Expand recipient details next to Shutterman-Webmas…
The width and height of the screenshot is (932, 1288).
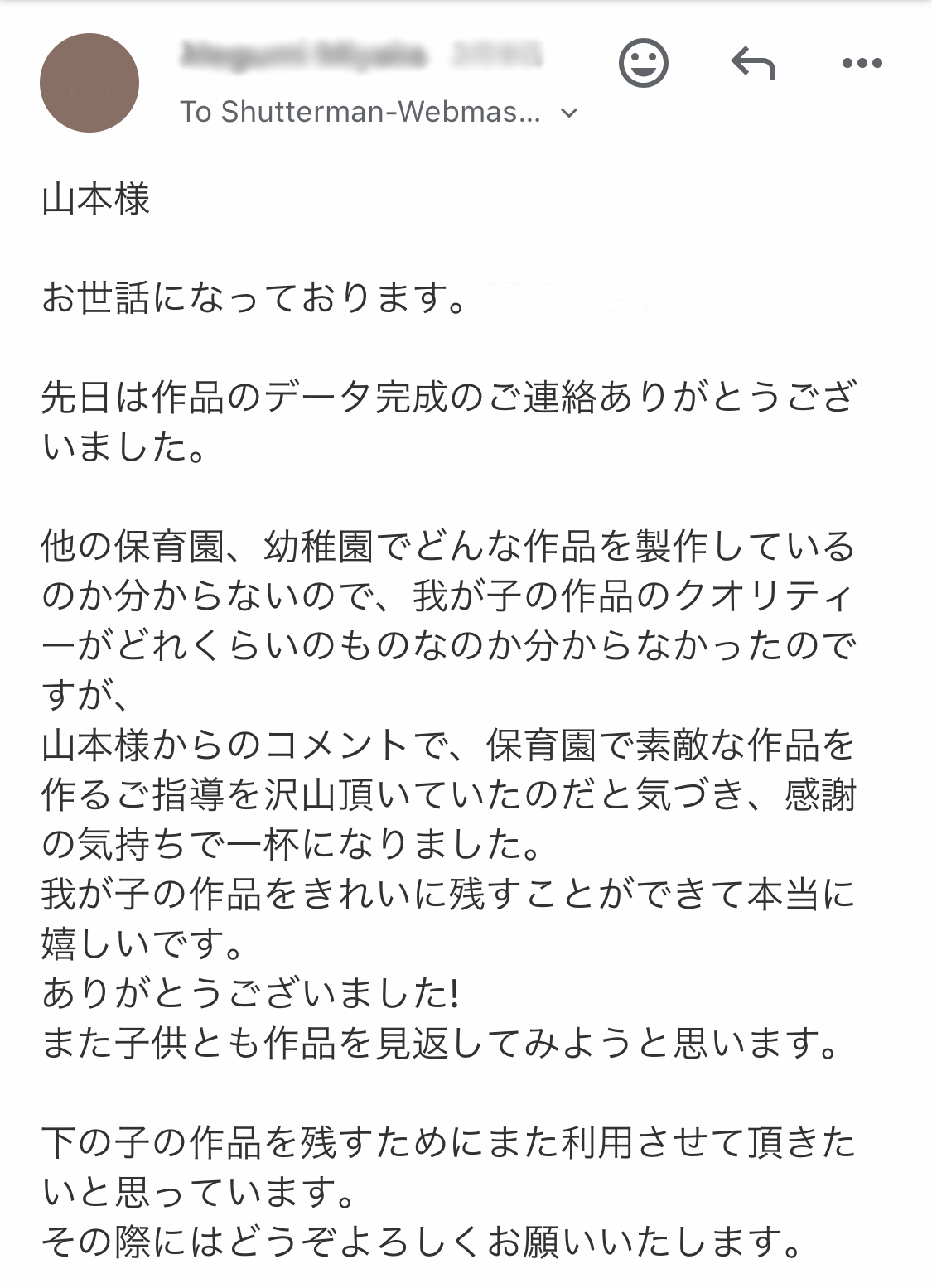(x=569, y=113)
